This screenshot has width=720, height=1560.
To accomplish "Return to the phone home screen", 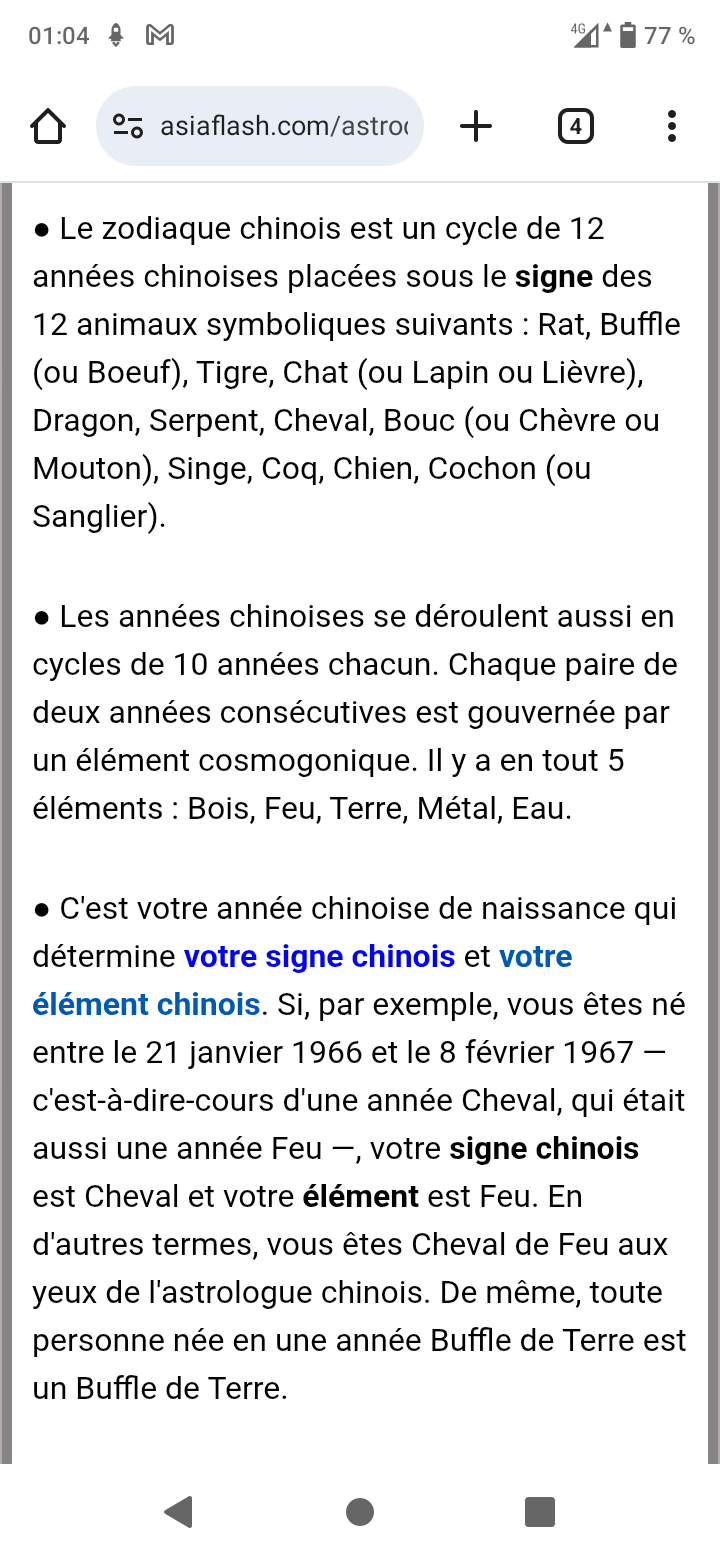I will (360, 1512).
